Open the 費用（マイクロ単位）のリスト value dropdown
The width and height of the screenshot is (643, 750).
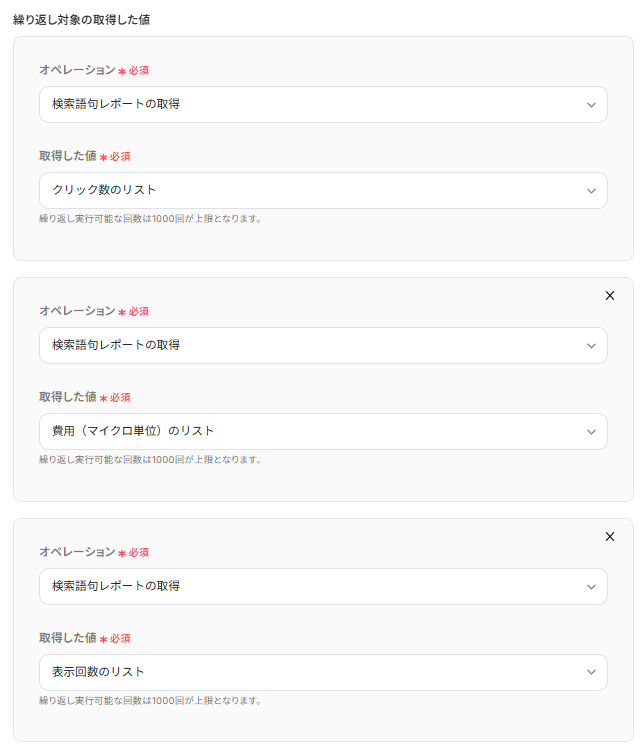coord(323,431)
